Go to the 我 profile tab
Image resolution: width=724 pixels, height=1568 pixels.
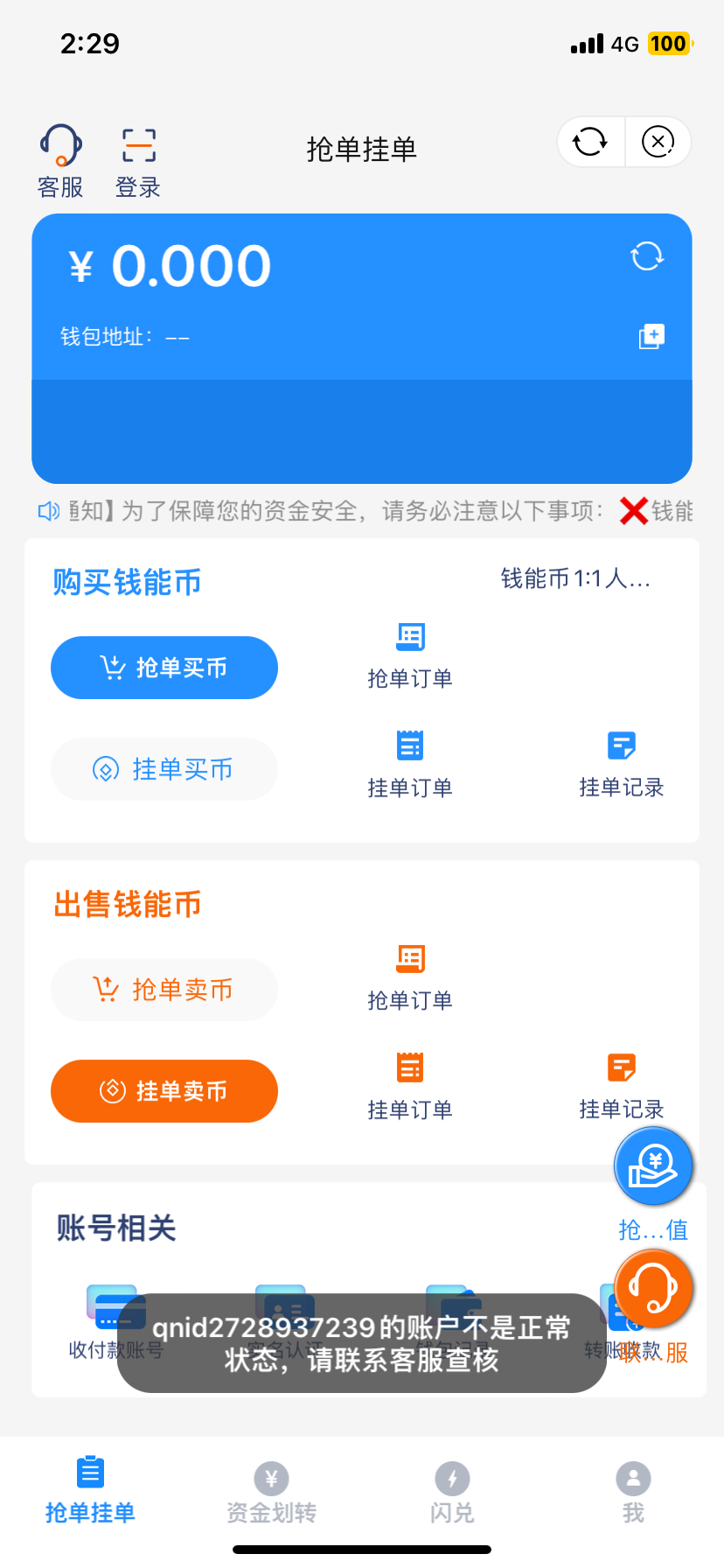(633, 1493)
